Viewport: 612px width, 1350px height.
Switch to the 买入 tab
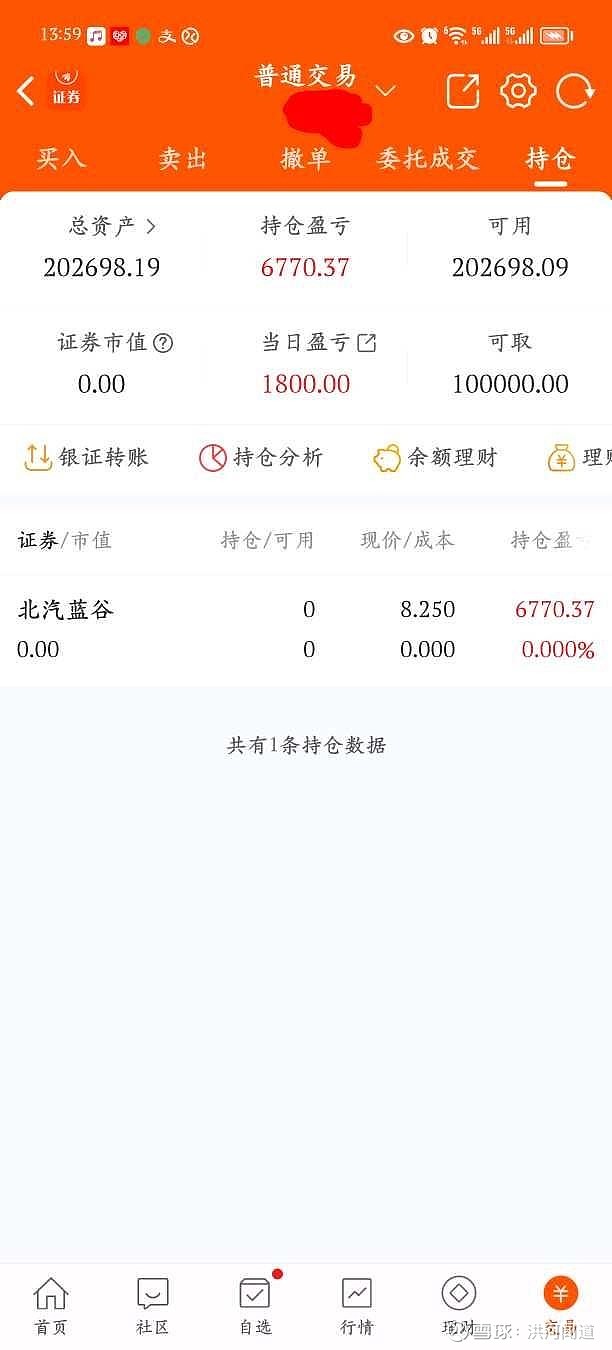[62, 159]
